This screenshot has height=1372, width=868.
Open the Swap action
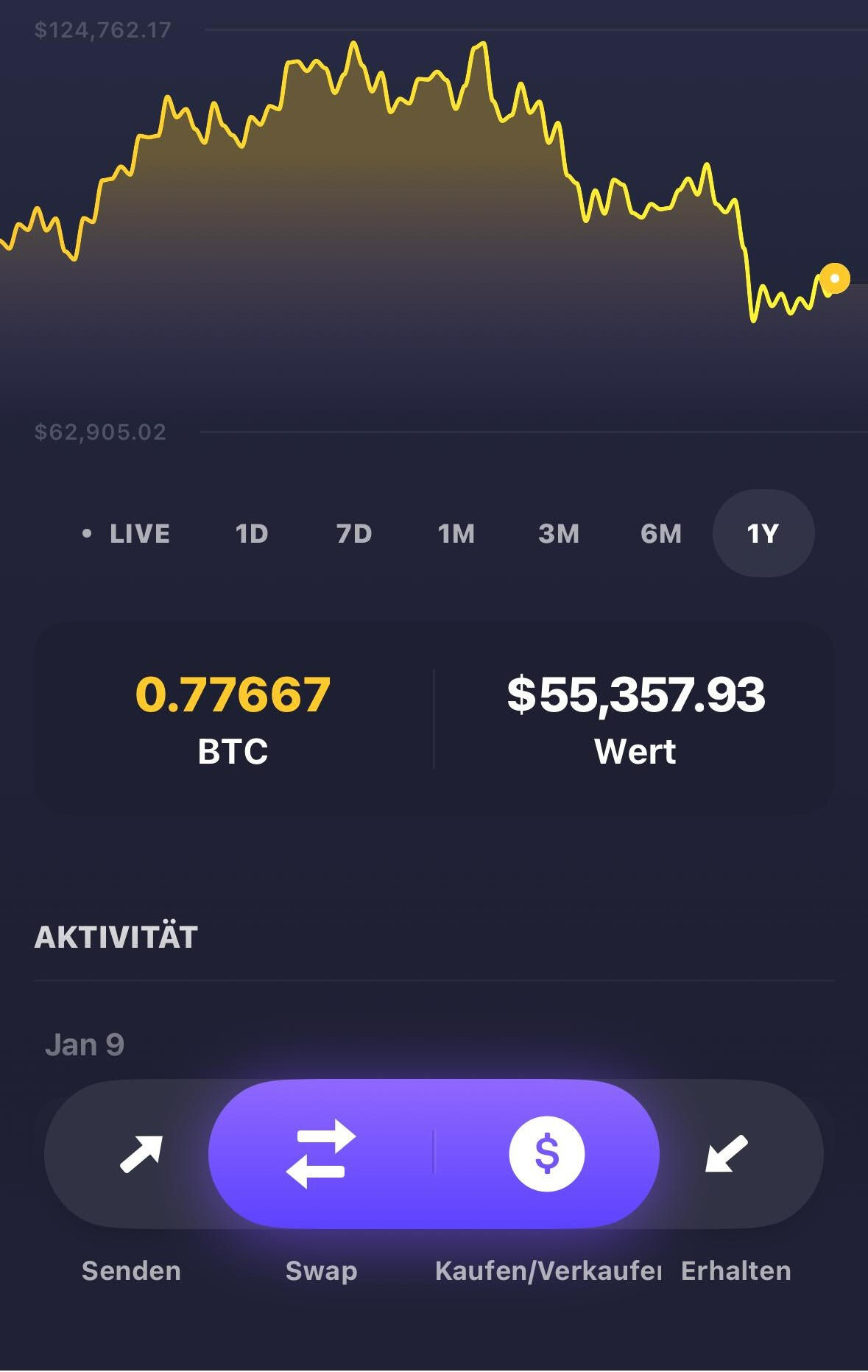[x=321, y=1153]
